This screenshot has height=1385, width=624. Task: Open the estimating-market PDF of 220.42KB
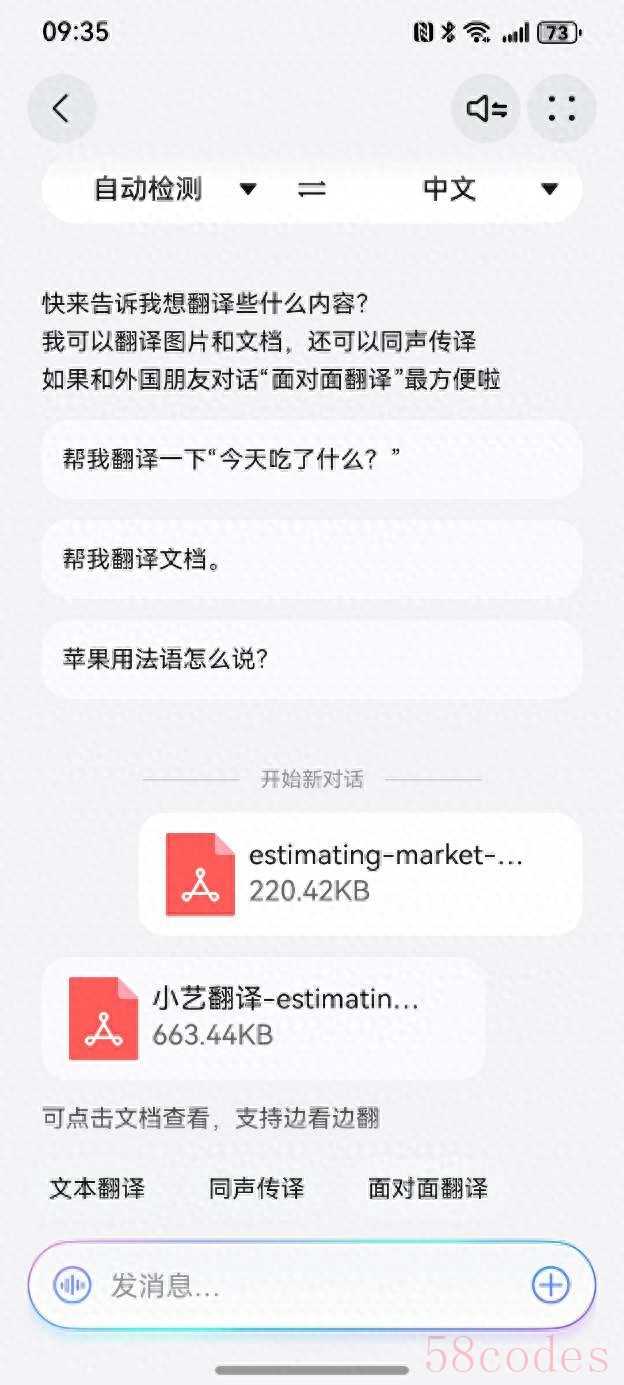360,873
